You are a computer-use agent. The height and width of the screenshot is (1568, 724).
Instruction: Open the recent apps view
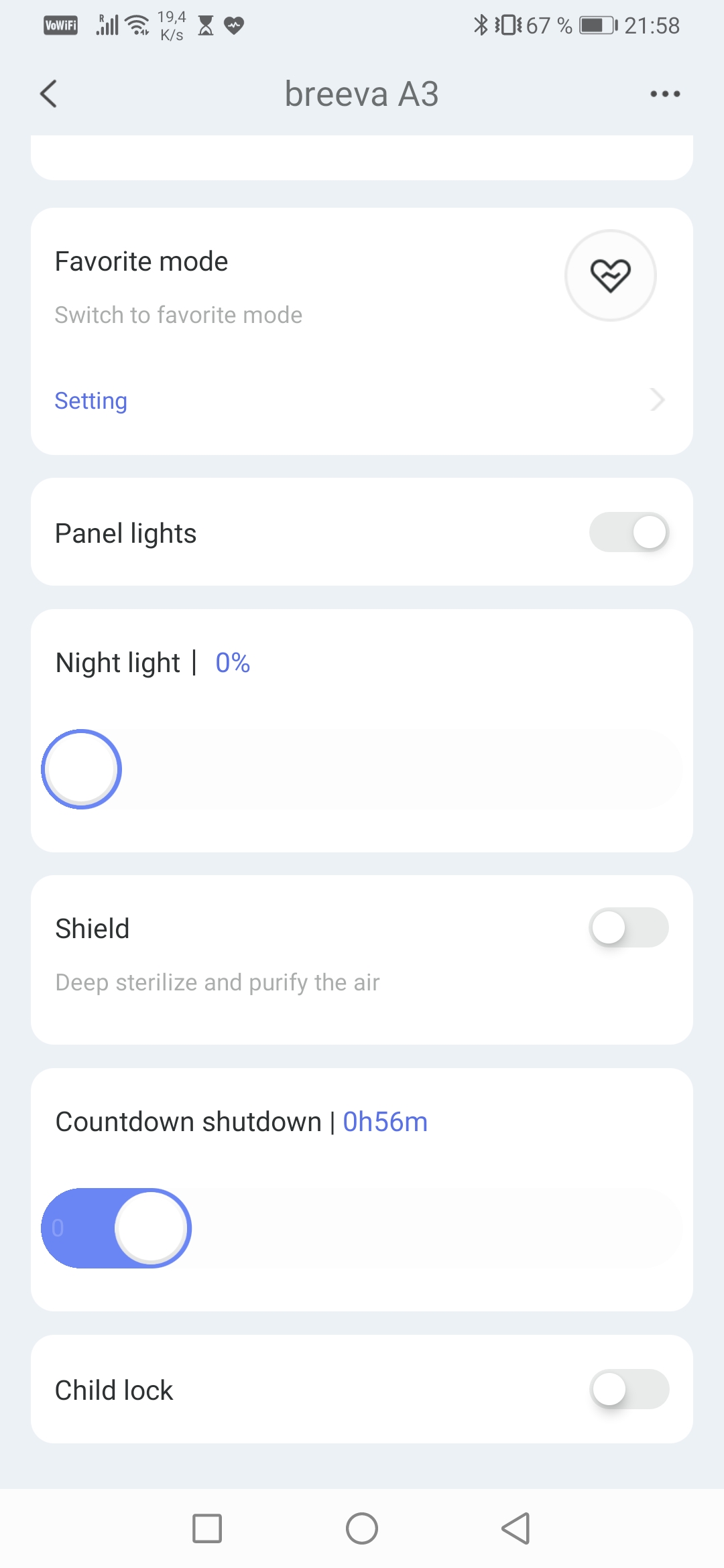coord(207,1528)
